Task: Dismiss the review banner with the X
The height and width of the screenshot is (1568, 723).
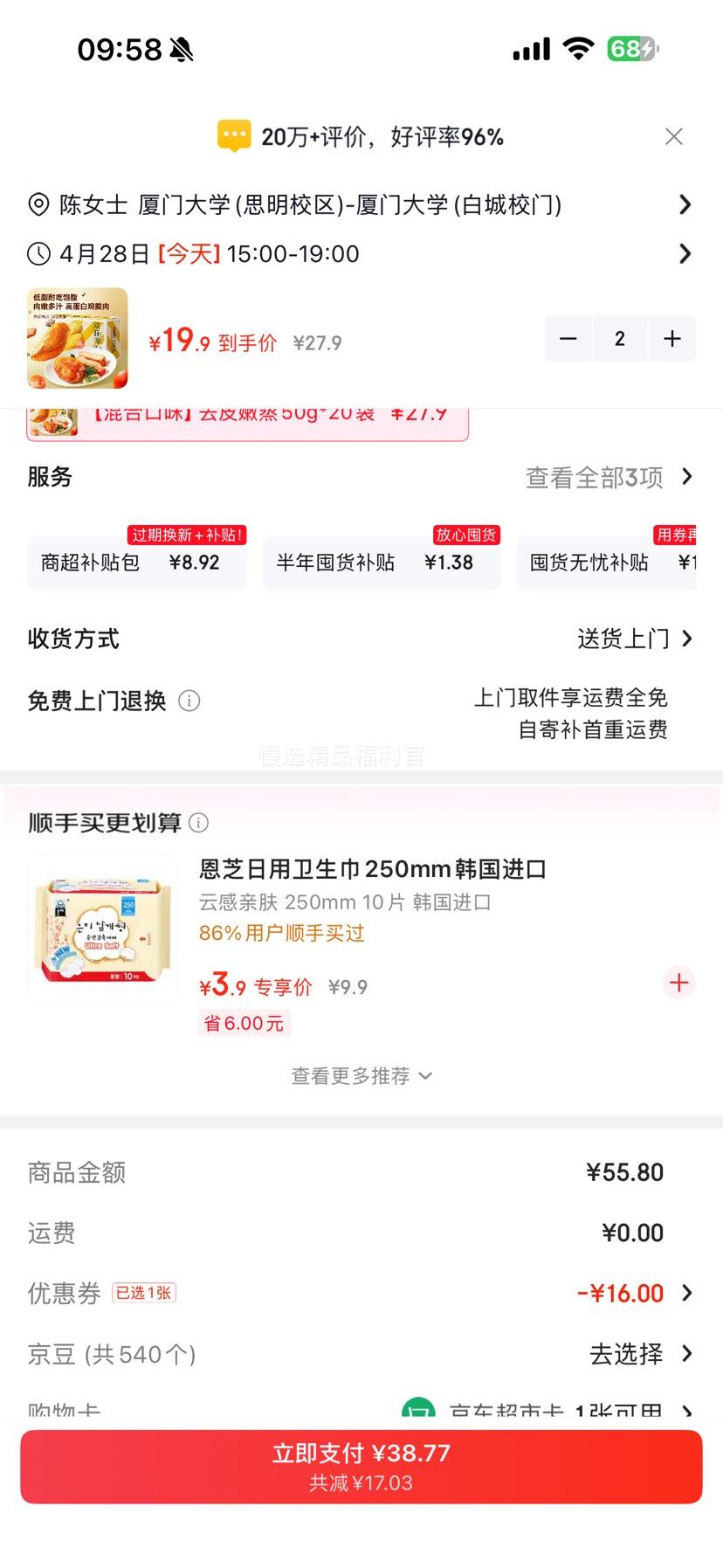Action: click(x=673, y=135)
